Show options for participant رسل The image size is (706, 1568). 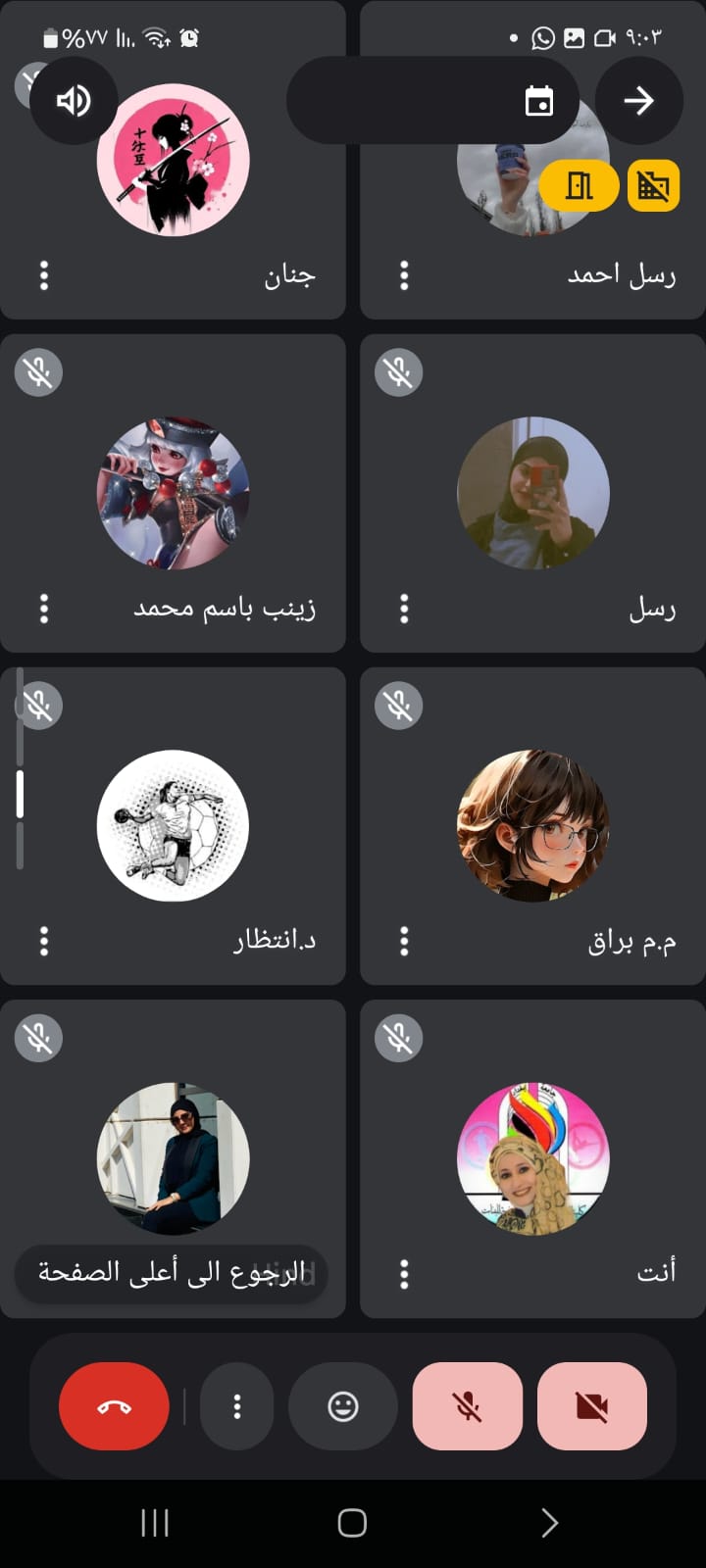coord(404,609)
